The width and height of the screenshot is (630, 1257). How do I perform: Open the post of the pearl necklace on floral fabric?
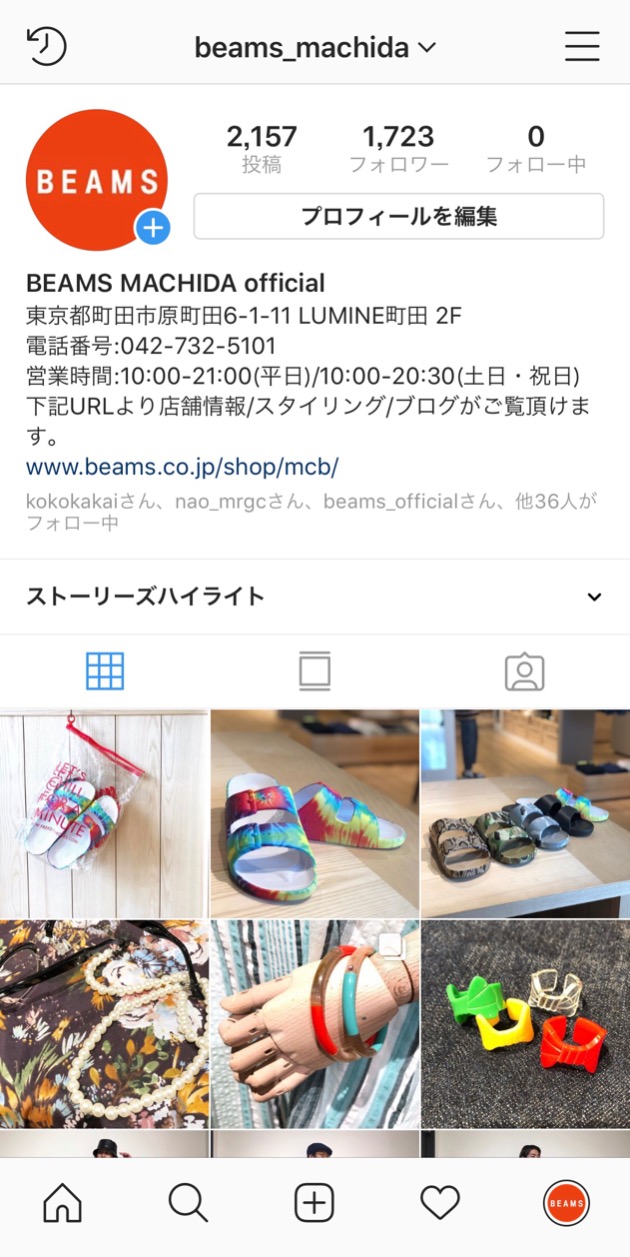click(x=104, y=1023)
